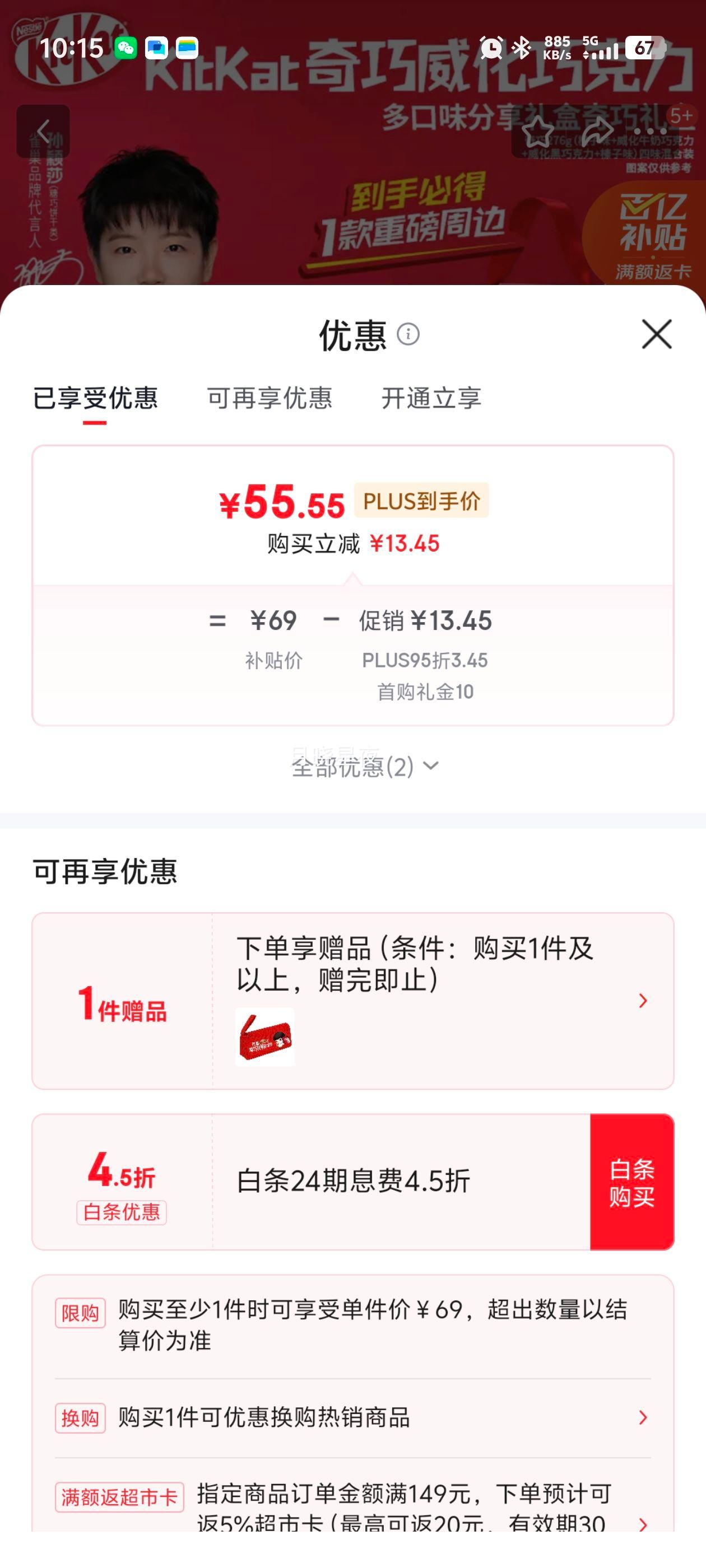
Task: Tap the Bluetooth icon in the status bar
Action: click(x=521, y=46)
